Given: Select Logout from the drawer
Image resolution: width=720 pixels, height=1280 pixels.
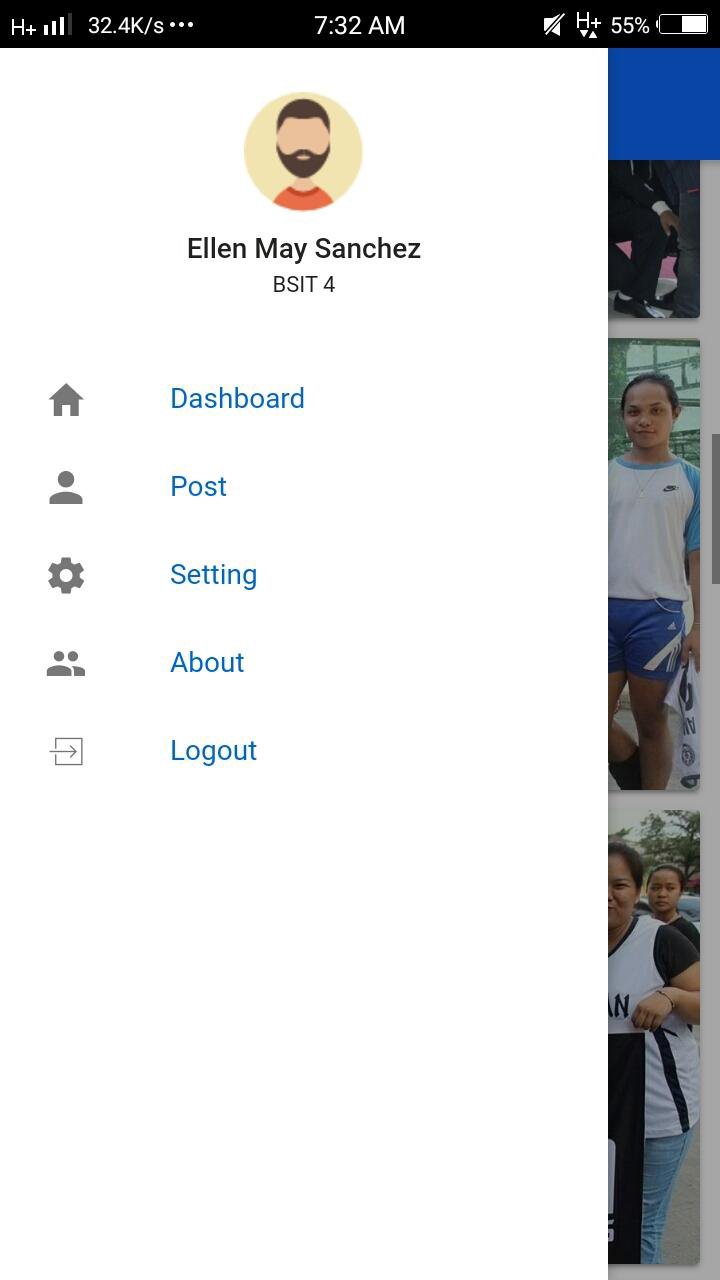Looking at the screenshot, I should (304, 751).
